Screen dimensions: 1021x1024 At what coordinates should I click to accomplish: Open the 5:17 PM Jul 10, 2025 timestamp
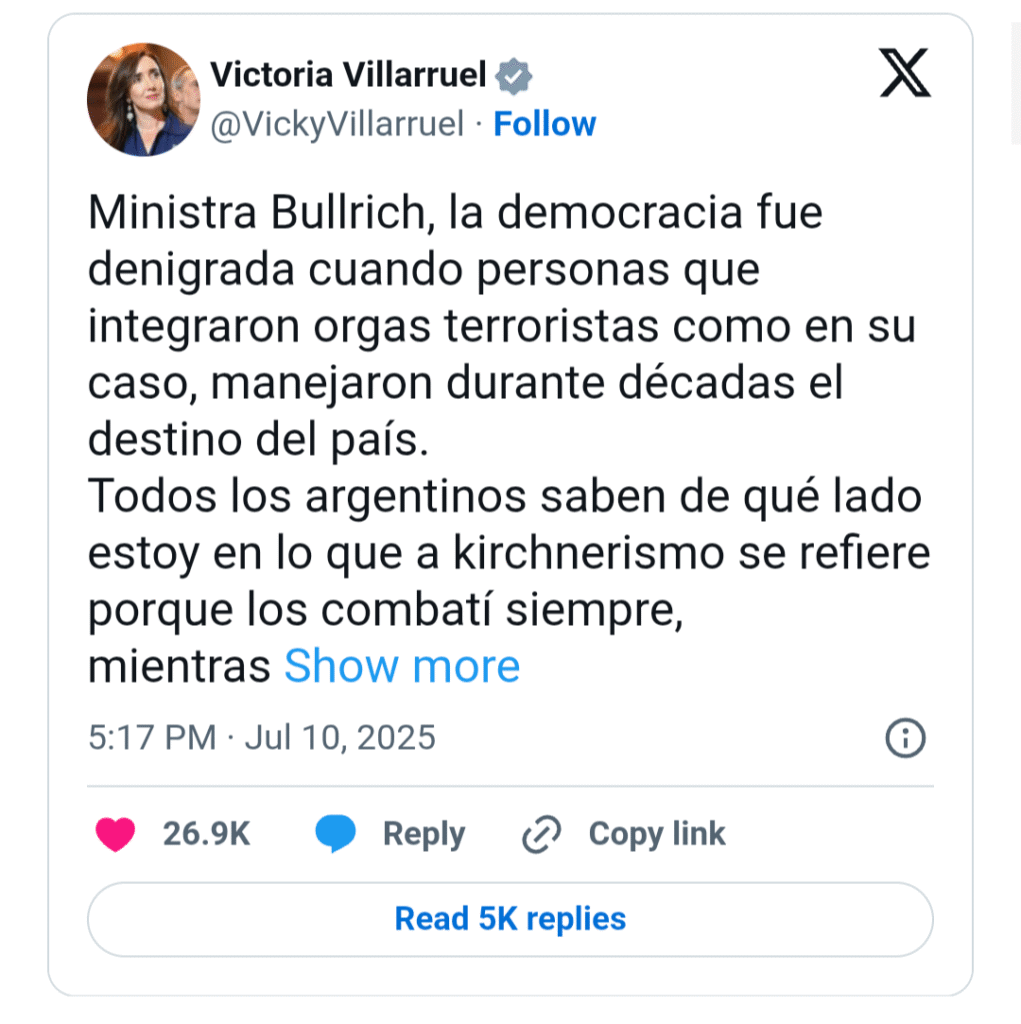coord(262,738)
